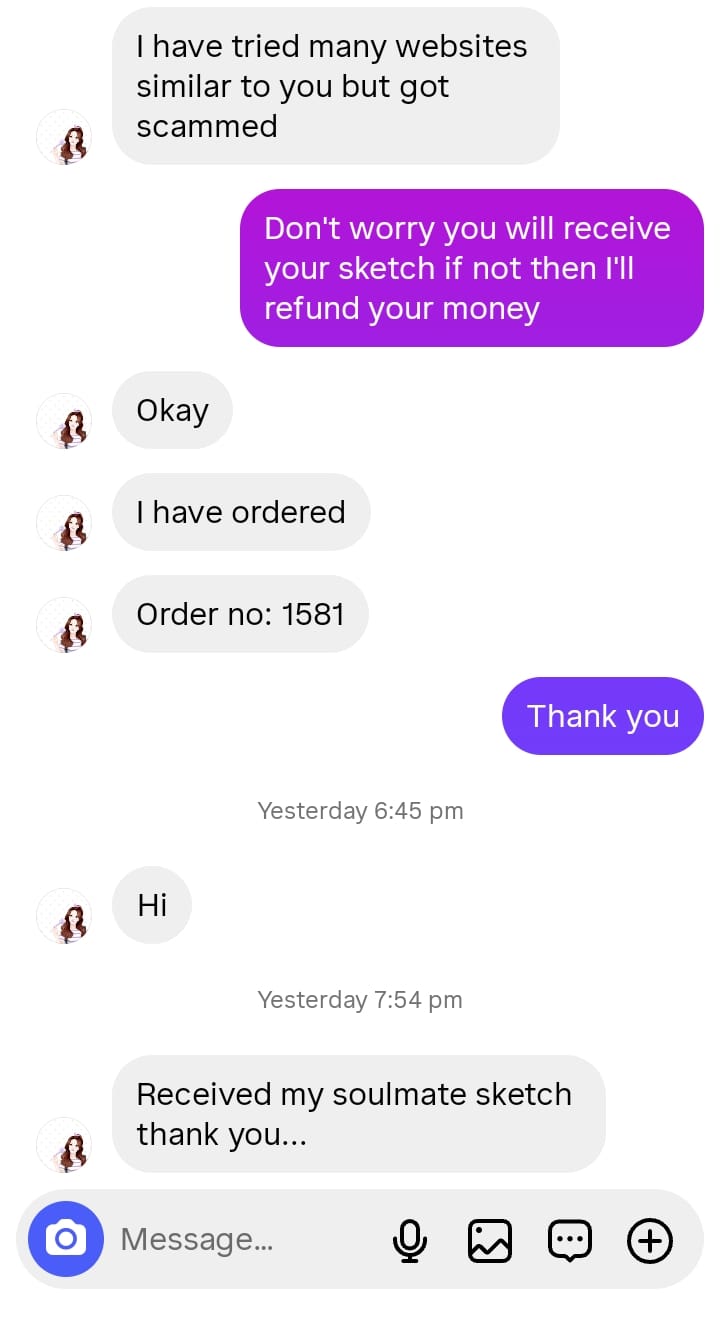Open more options with the plus icon

point(650,1241)
